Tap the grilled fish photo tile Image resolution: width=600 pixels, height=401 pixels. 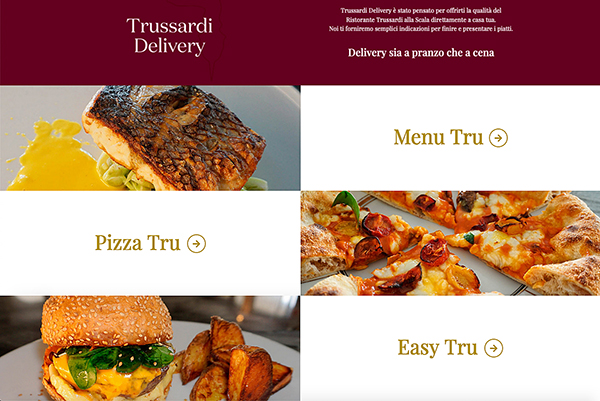(x=150, y=138)
